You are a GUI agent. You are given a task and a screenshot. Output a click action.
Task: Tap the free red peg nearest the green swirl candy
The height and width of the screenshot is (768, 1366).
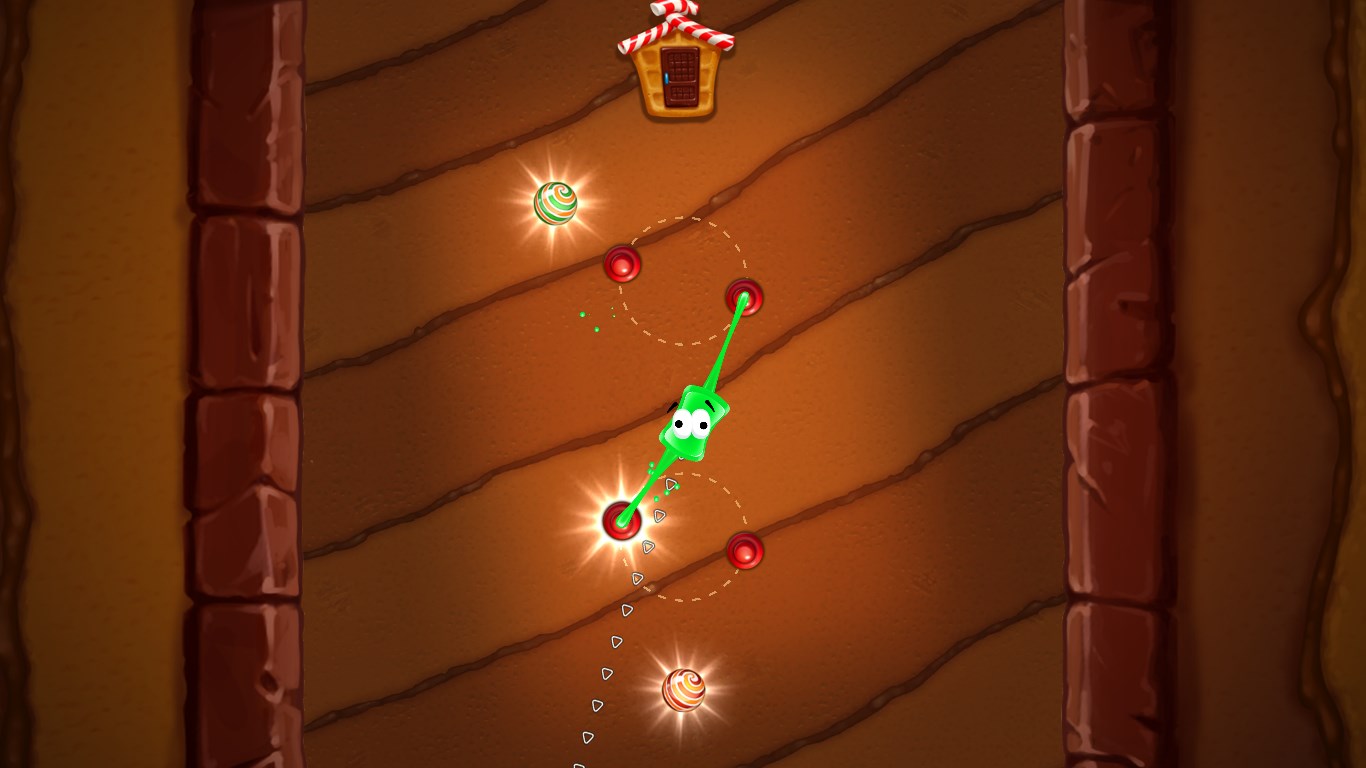[x=622, y=264]
